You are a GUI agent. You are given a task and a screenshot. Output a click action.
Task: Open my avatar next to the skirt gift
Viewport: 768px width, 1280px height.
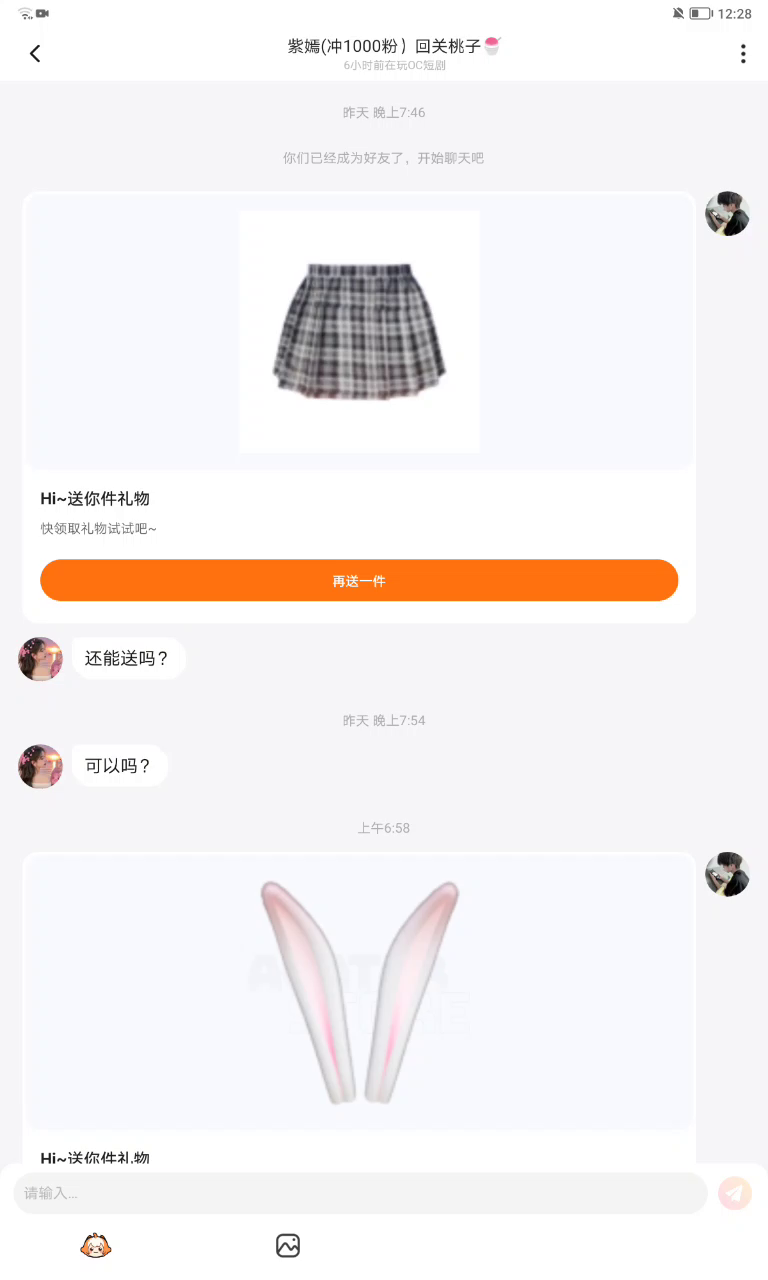point(727,214)
